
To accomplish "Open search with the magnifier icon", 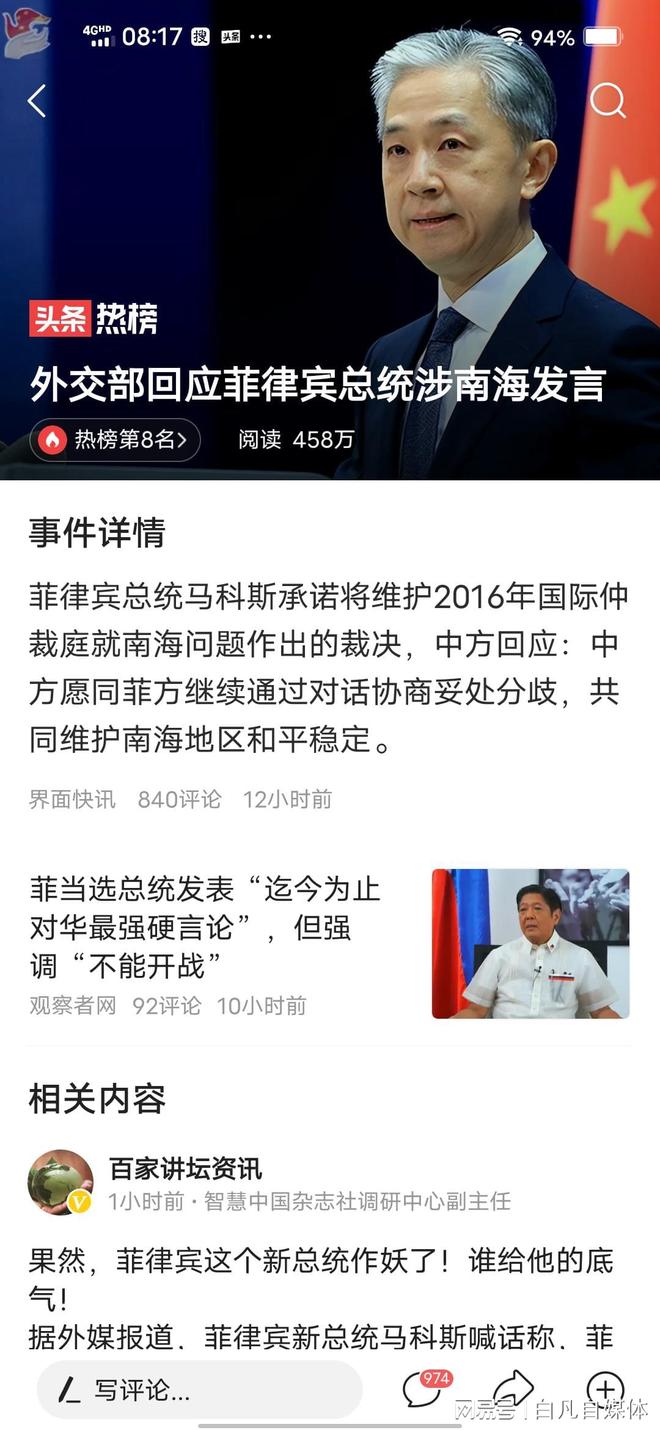I will click(x=607, y=101).
